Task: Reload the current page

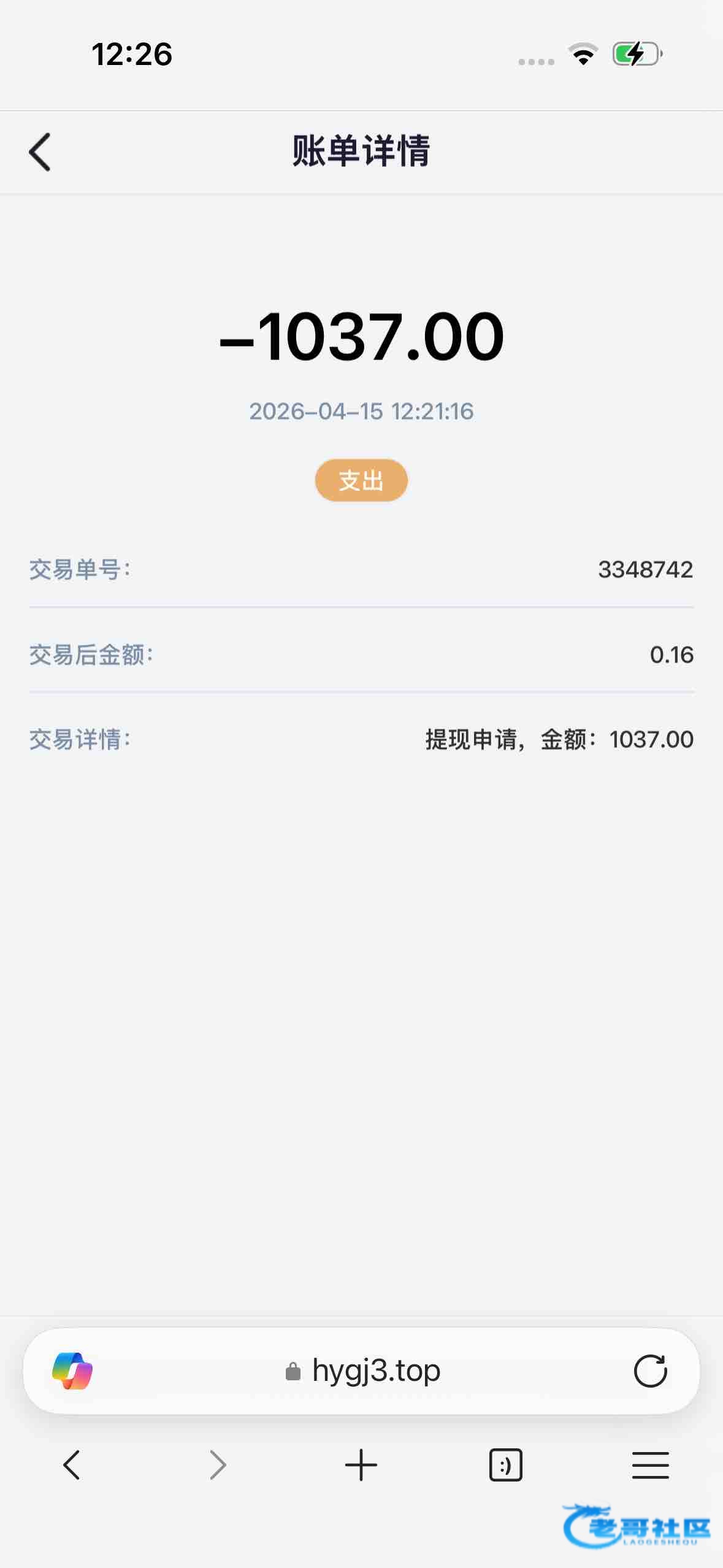Action: tap(650, 1370)
